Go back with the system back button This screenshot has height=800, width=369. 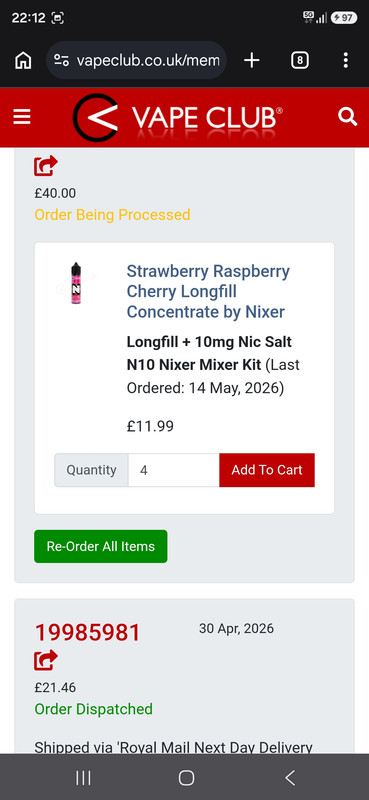290,778
